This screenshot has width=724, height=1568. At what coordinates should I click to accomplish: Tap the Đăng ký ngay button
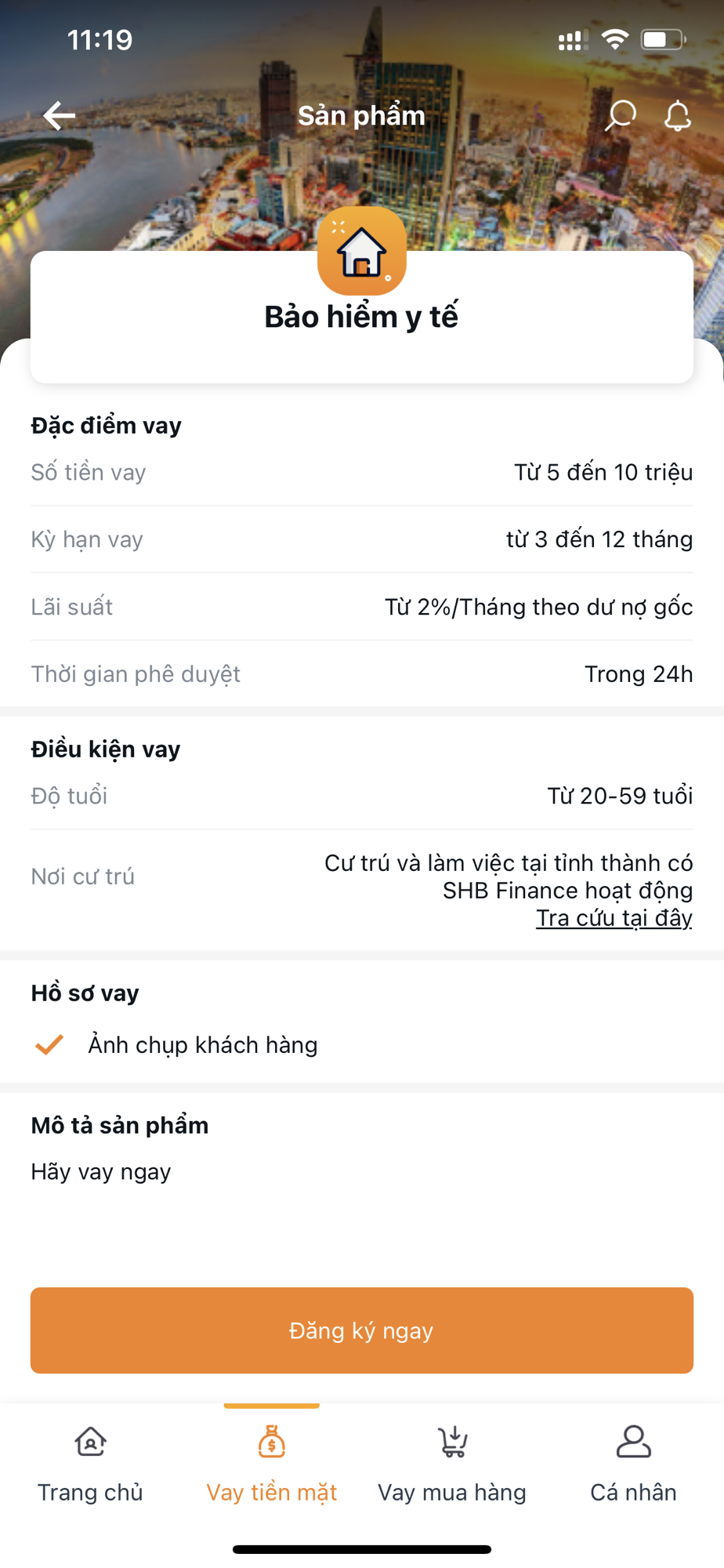[x=362, y=1330]
